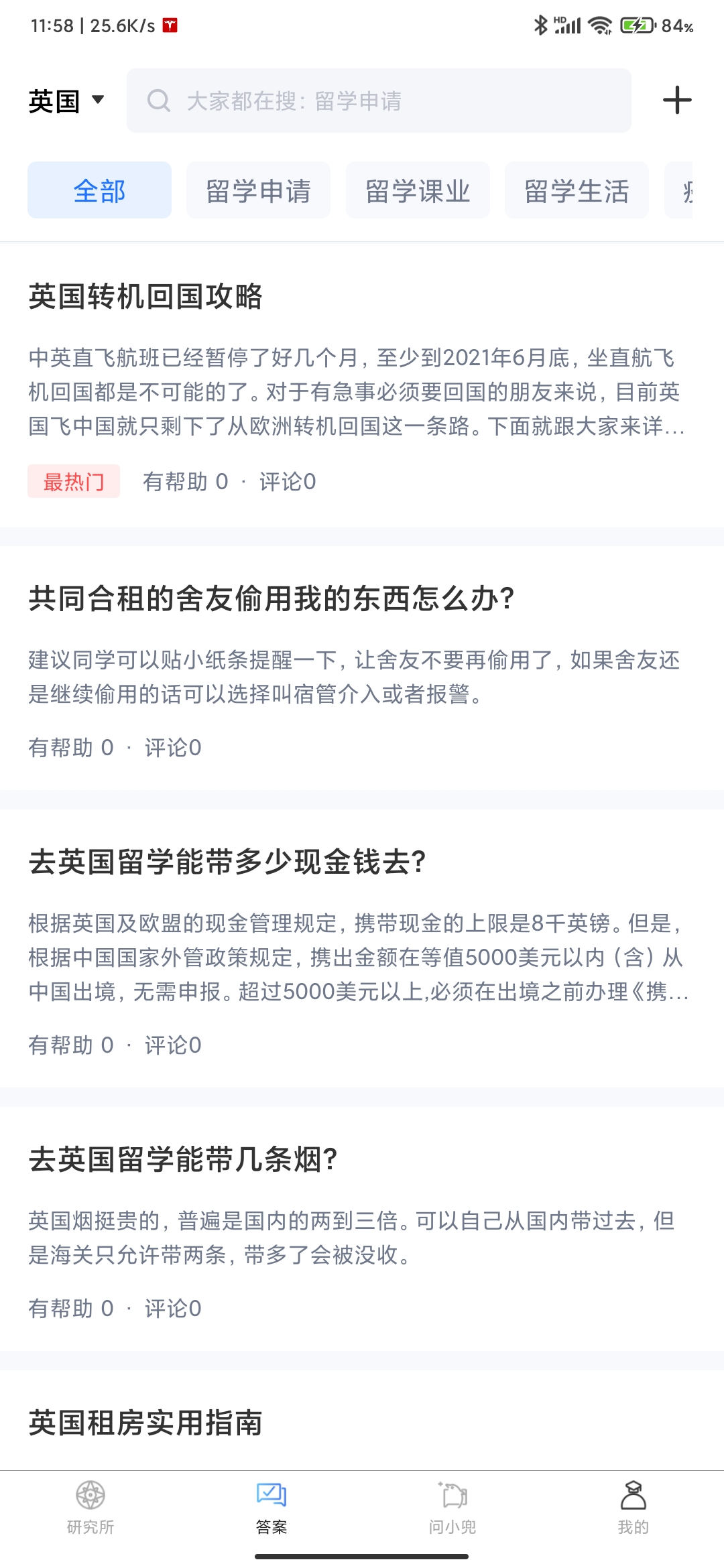
Task: Switch to the 留学申请 category
Action: tap(258, 190)
